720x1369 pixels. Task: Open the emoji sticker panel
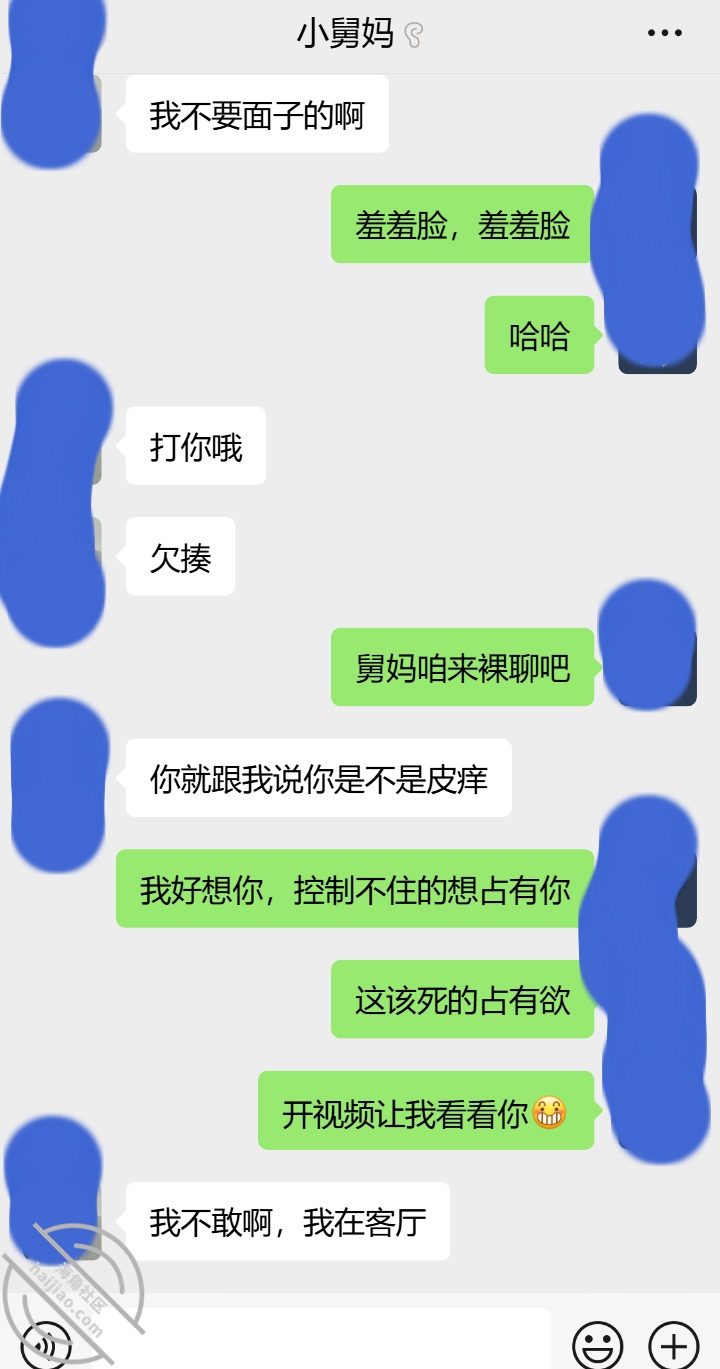click(x=597, y=1345)
